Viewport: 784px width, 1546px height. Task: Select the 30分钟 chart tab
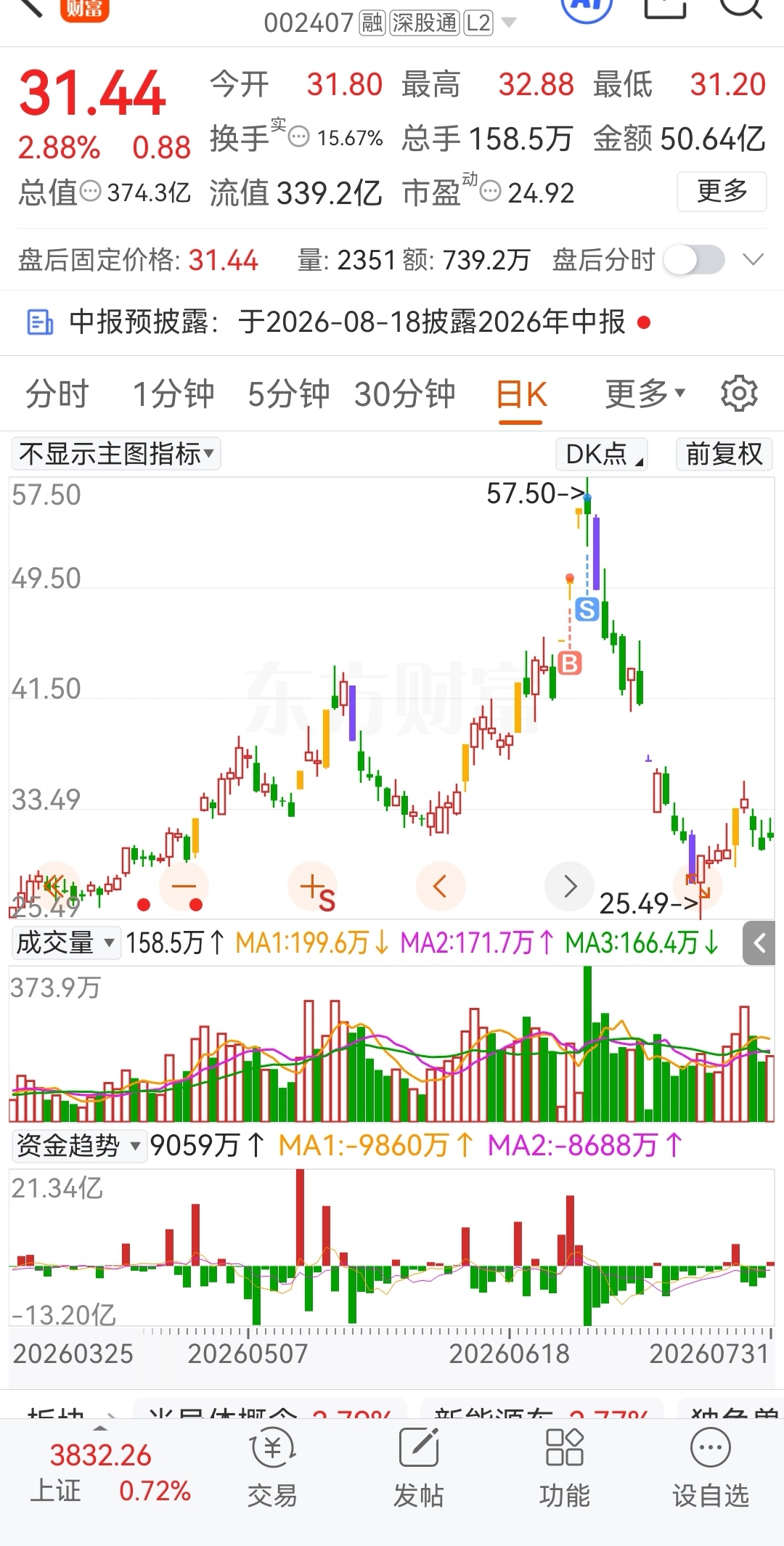(405, 394)
